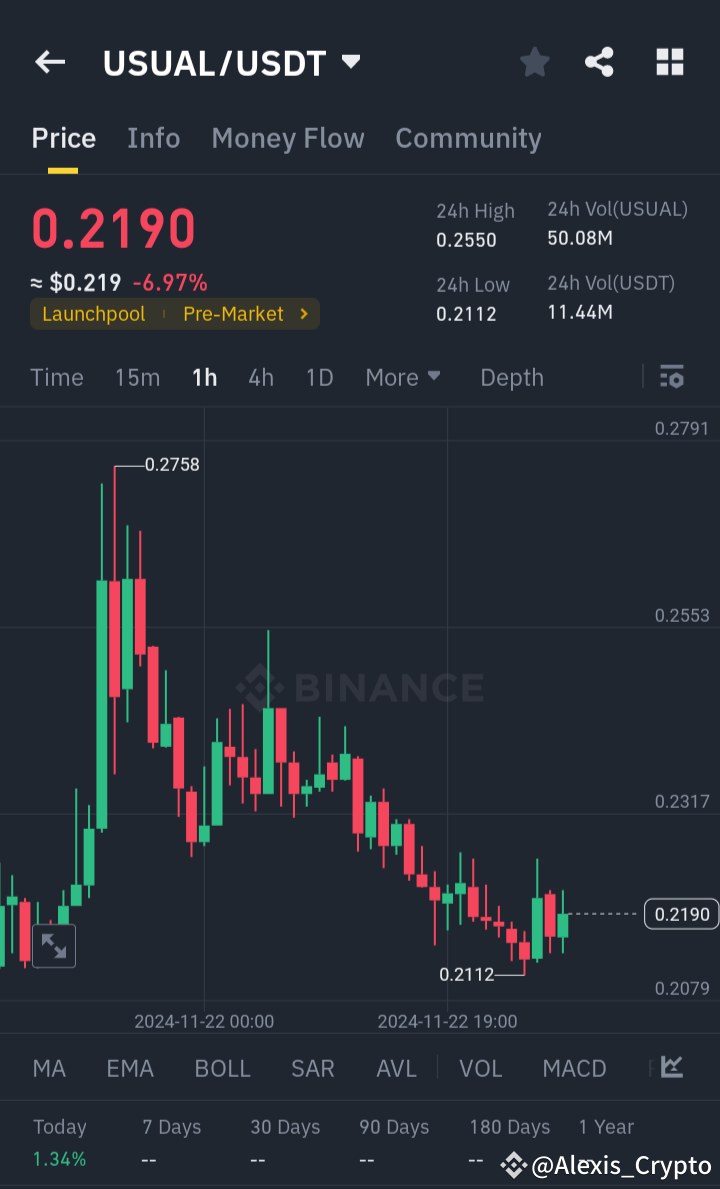Open the chart type indicator icon

pyautogui.click(x=672, y=1068)
